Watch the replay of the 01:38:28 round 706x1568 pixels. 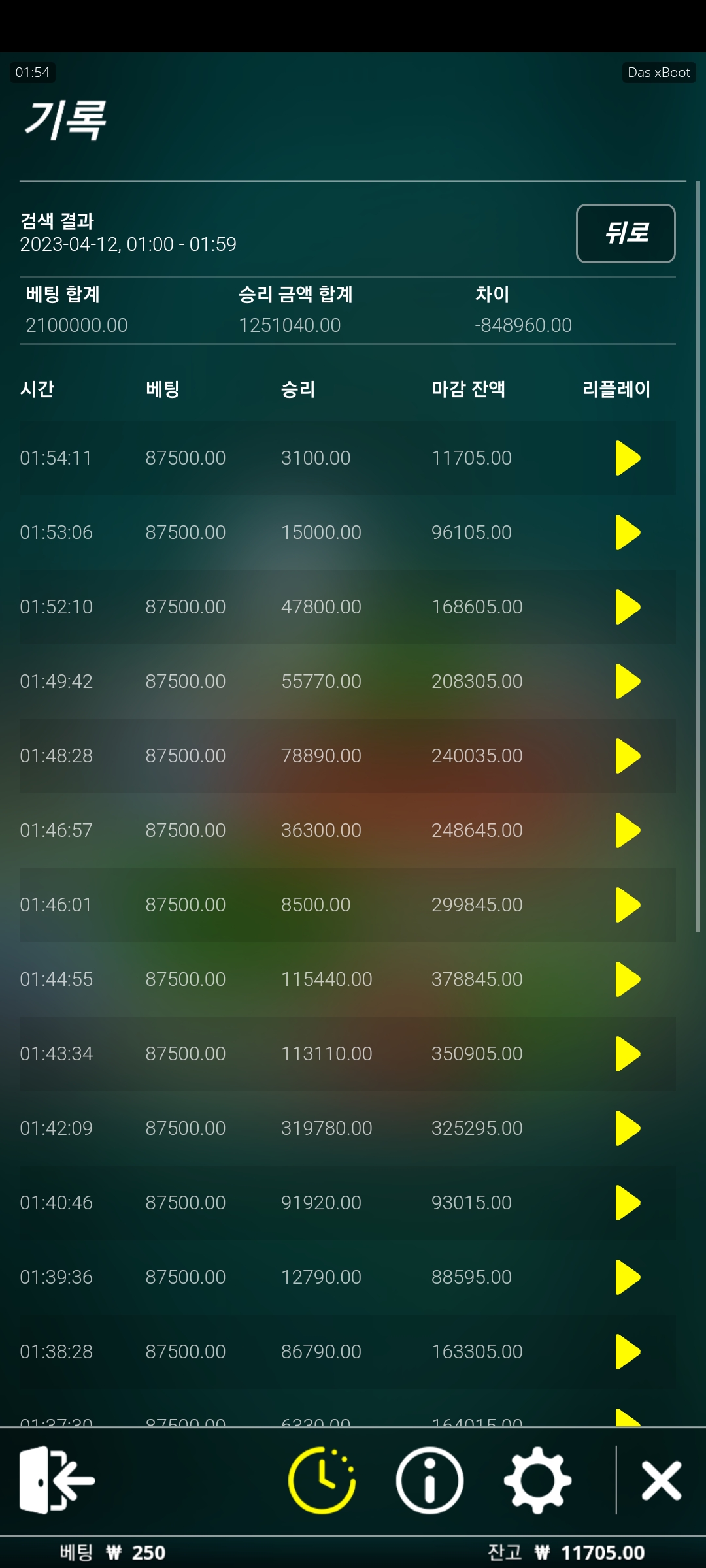click(x=628, y=1352)
